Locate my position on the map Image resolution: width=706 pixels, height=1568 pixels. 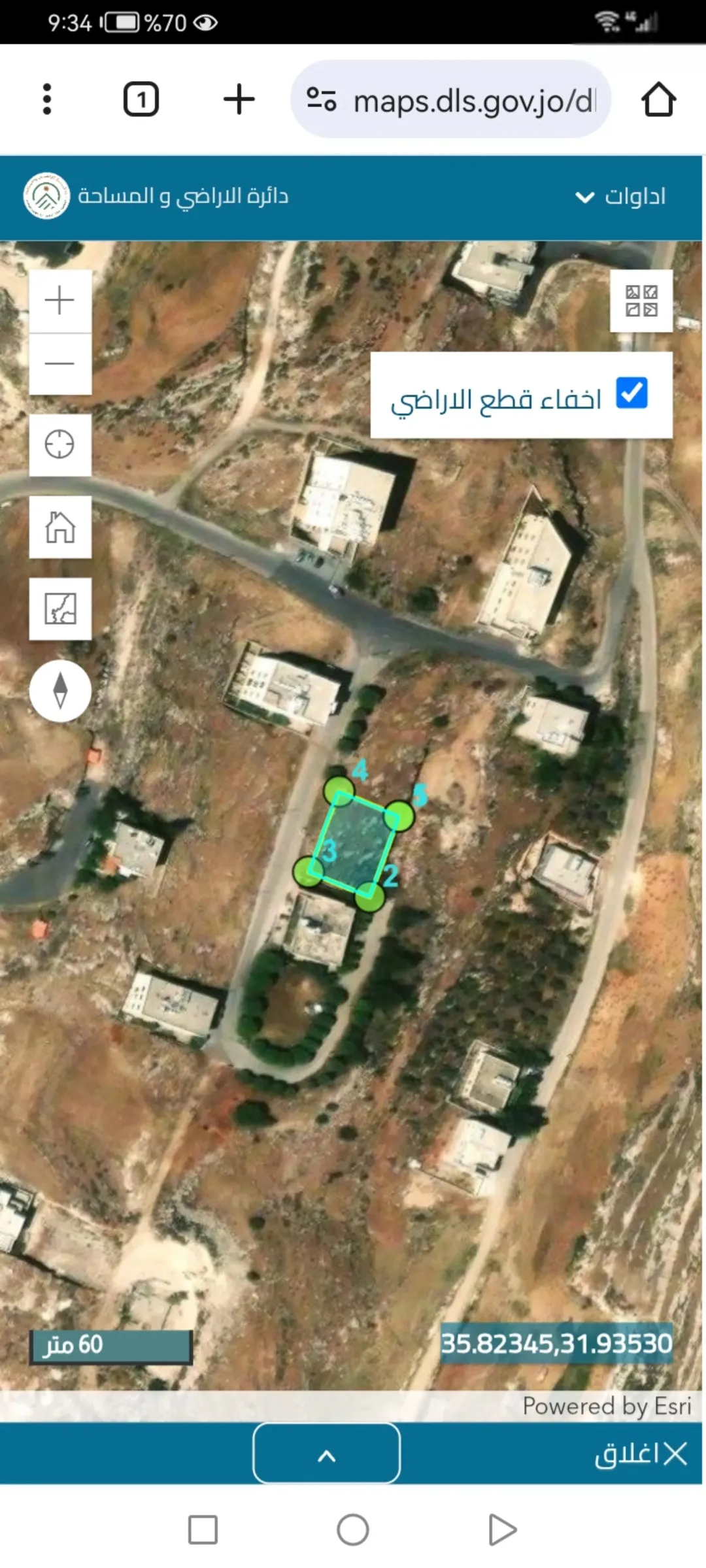pyautogui.click(x=60, y=445)
